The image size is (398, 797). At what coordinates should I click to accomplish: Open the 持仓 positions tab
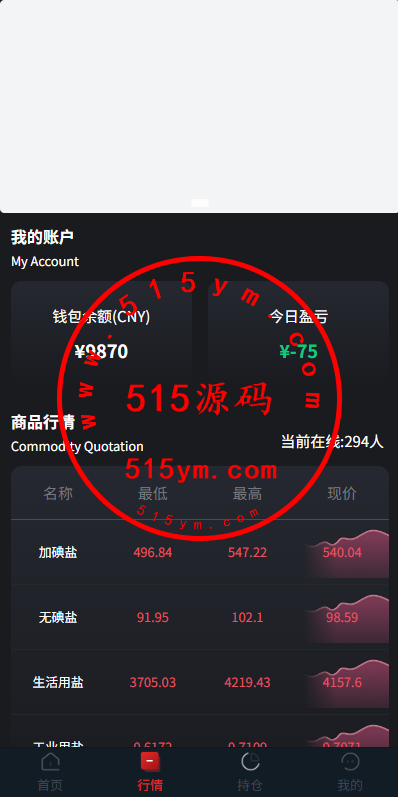click(249, 772)
